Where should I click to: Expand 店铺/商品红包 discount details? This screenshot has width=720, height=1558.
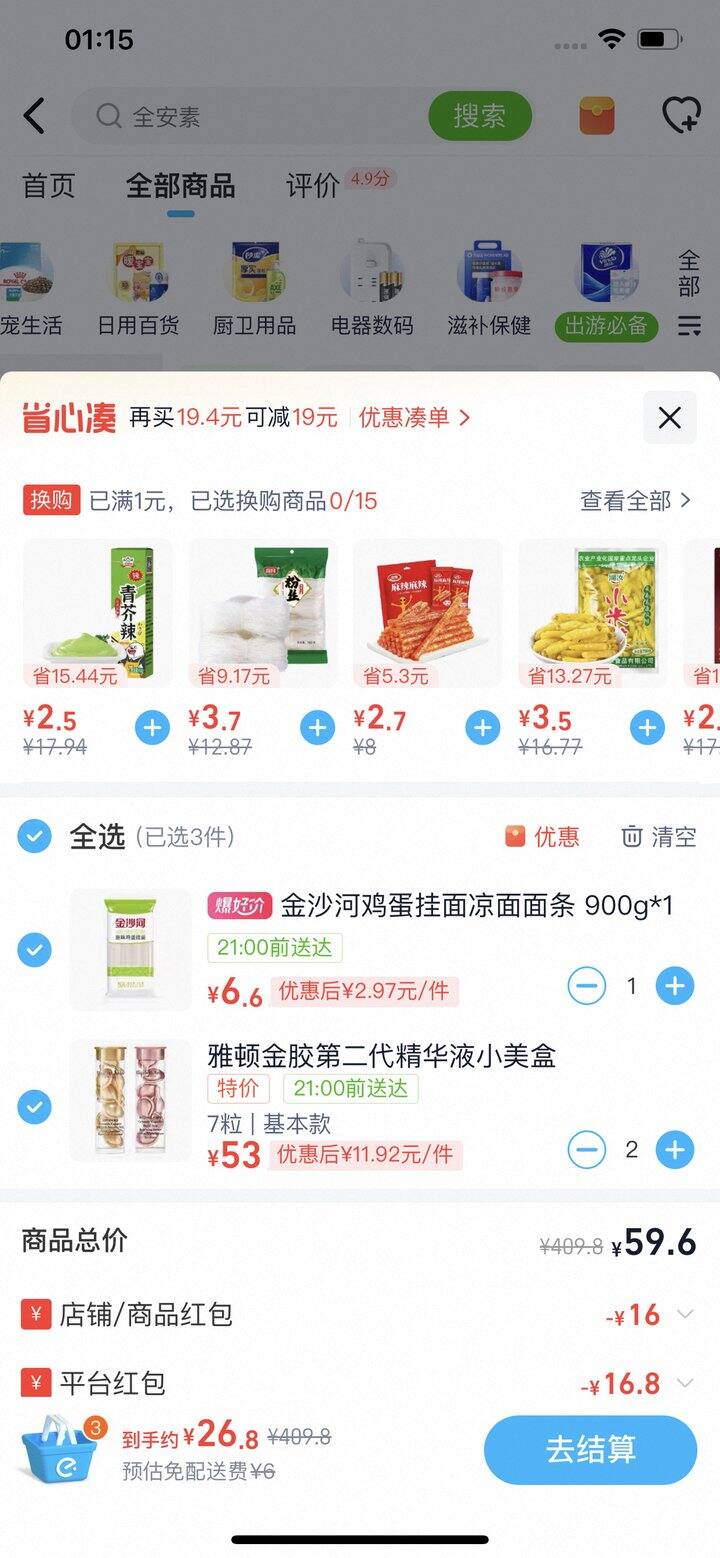685,1314
